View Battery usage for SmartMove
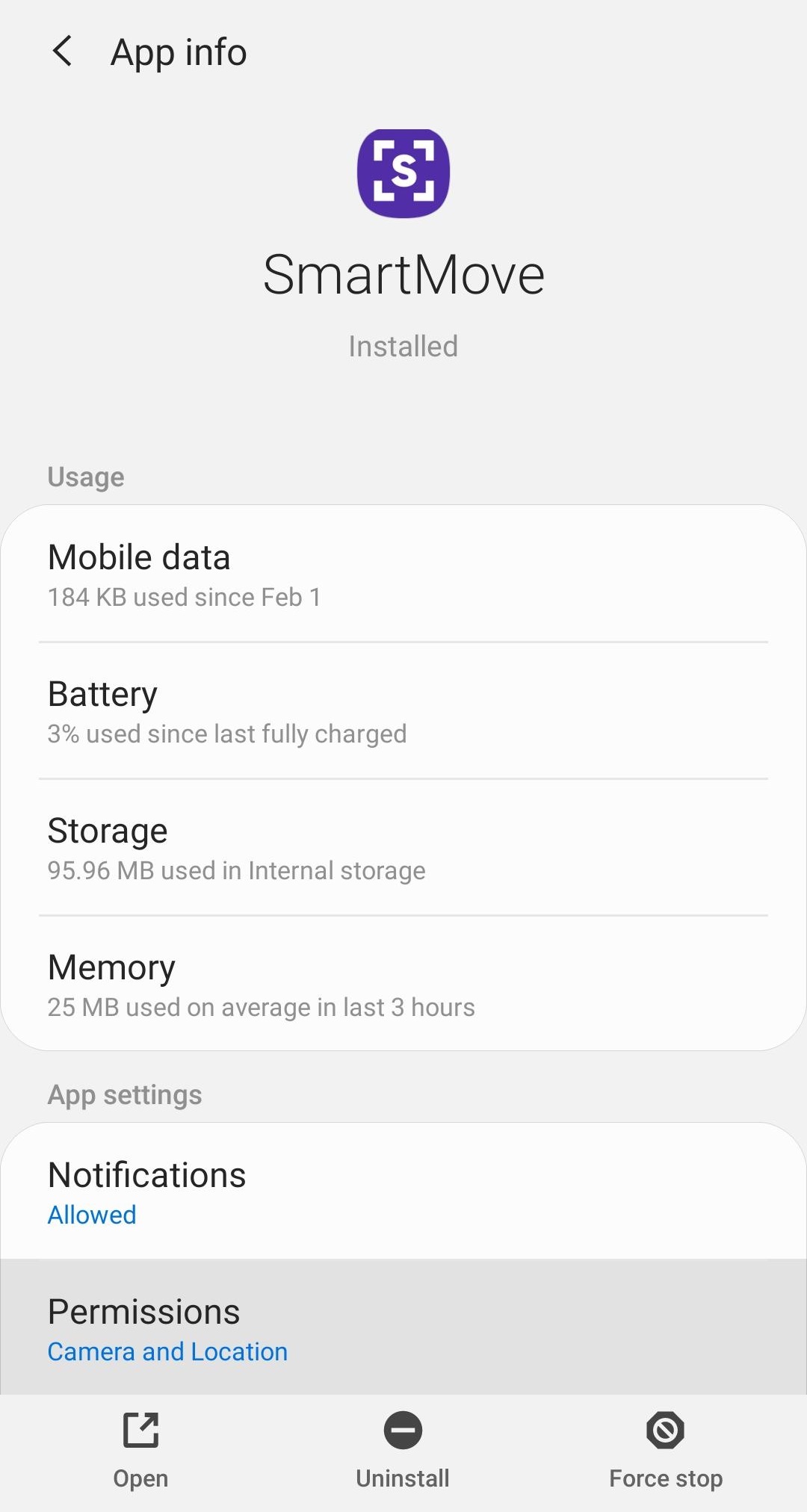 click(x=403, y=710)
